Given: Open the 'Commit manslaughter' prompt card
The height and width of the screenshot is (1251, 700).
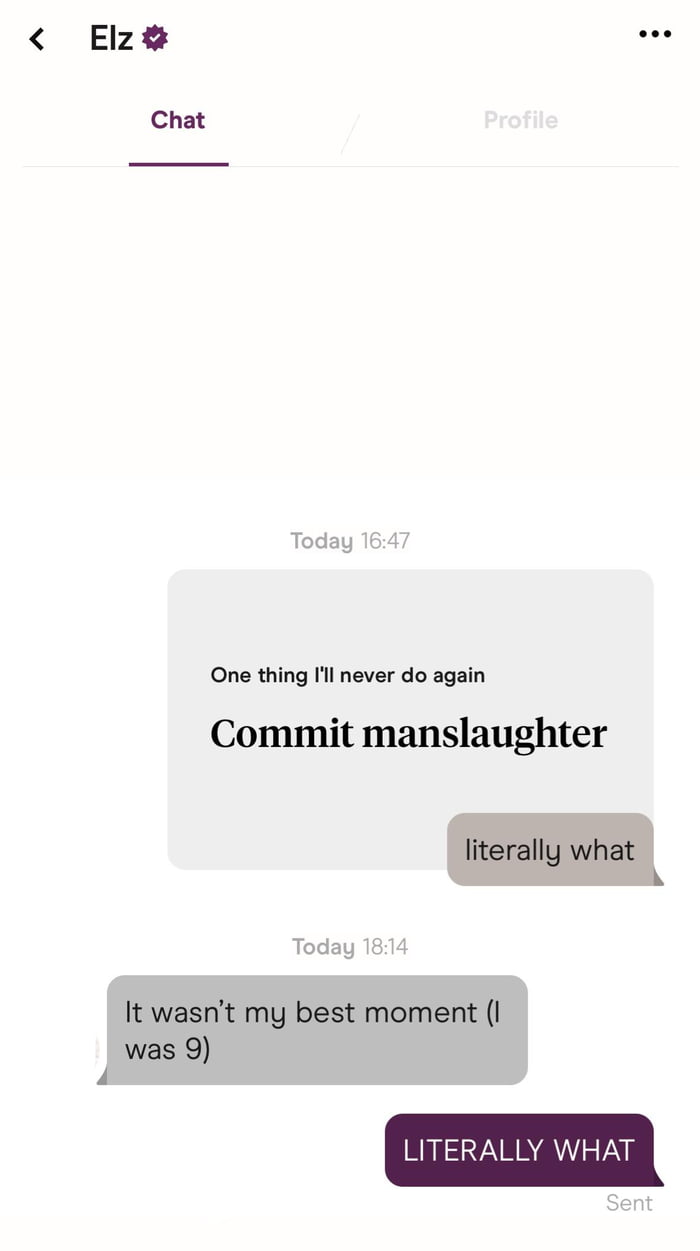Looking at the screenshot, I should coord(408,708).
